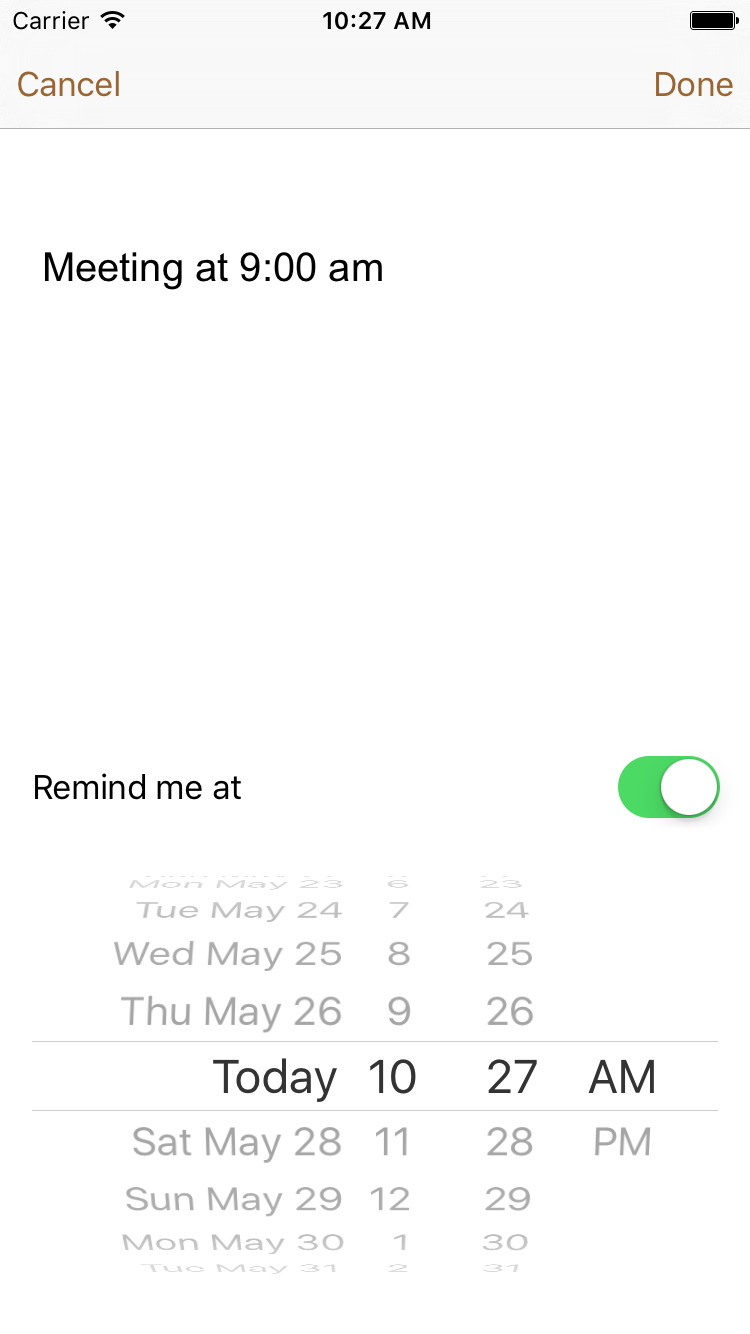Select PM in the picker
Screen dimensions: 750x1334
pyautogui.click(x=622, y=1142)
